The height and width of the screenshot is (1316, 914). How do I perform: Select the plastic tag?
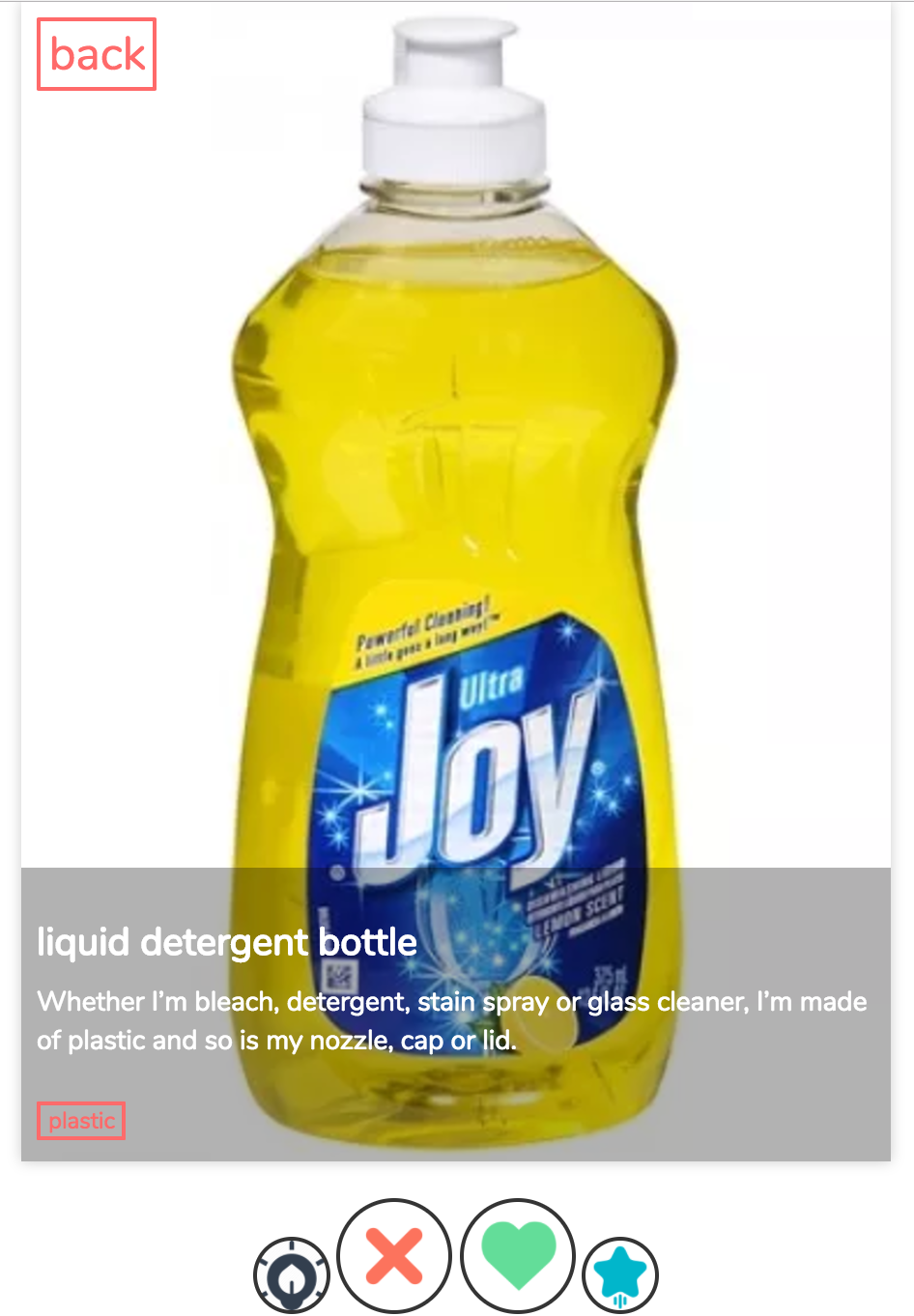(x=81, y=1121)
